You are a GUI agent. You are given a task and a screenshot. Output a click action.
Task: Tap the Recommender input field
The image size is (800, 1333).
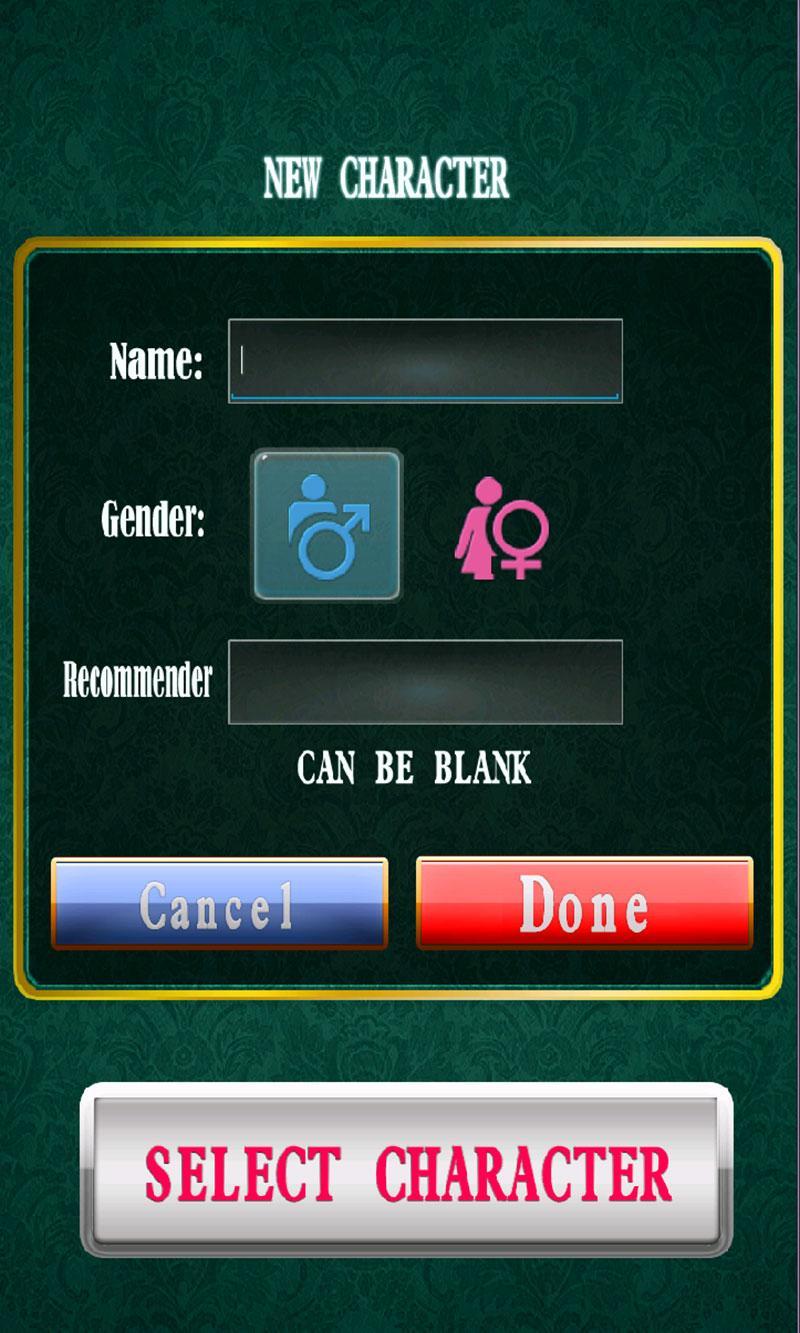(425, 682)
